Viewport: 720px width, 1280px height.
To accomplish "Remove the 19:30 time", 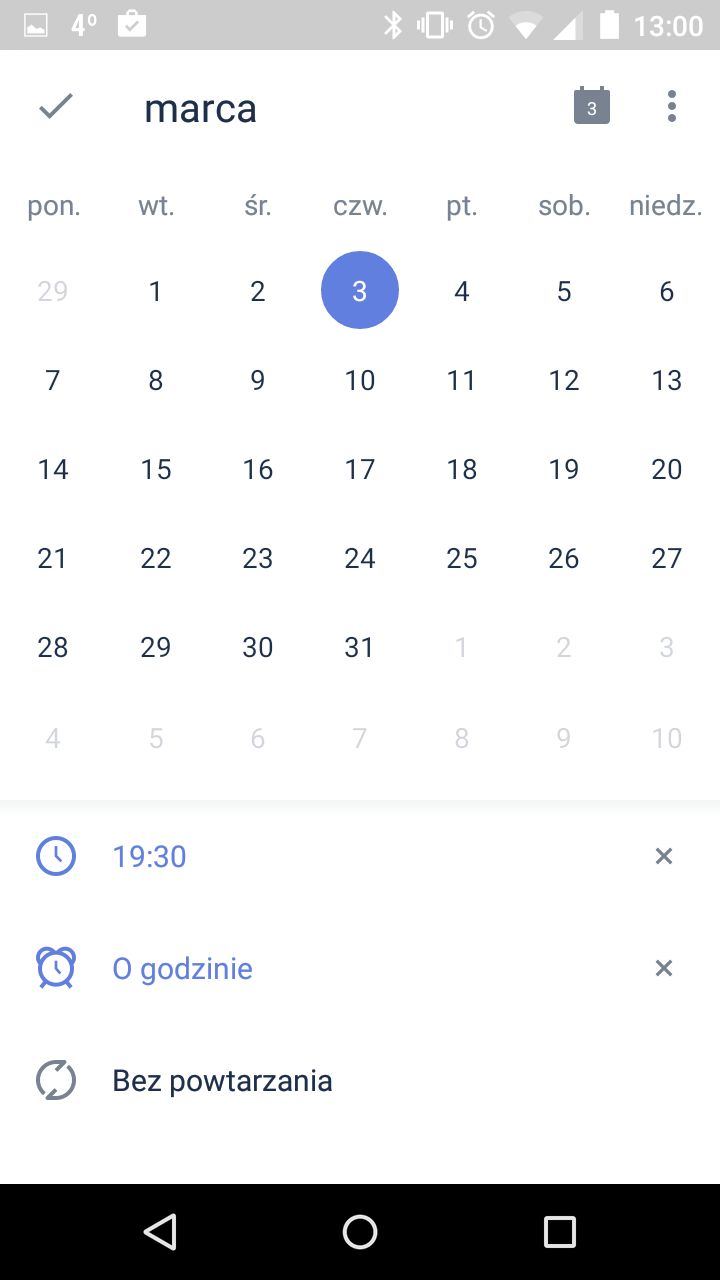I will [664, 856].
